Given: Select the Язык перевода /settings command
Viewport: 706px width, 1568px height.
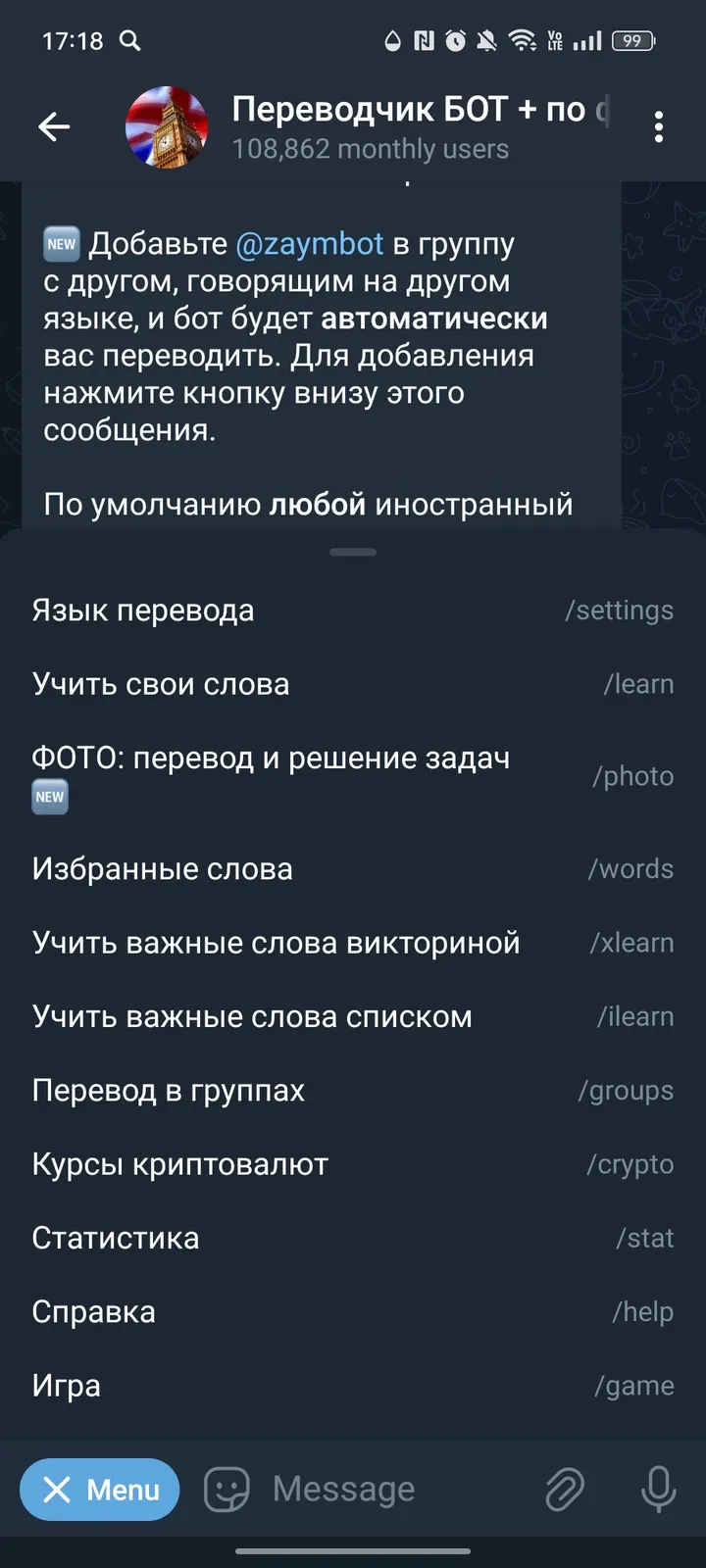Looking at the screenshot, I should [x=353, y=611].
